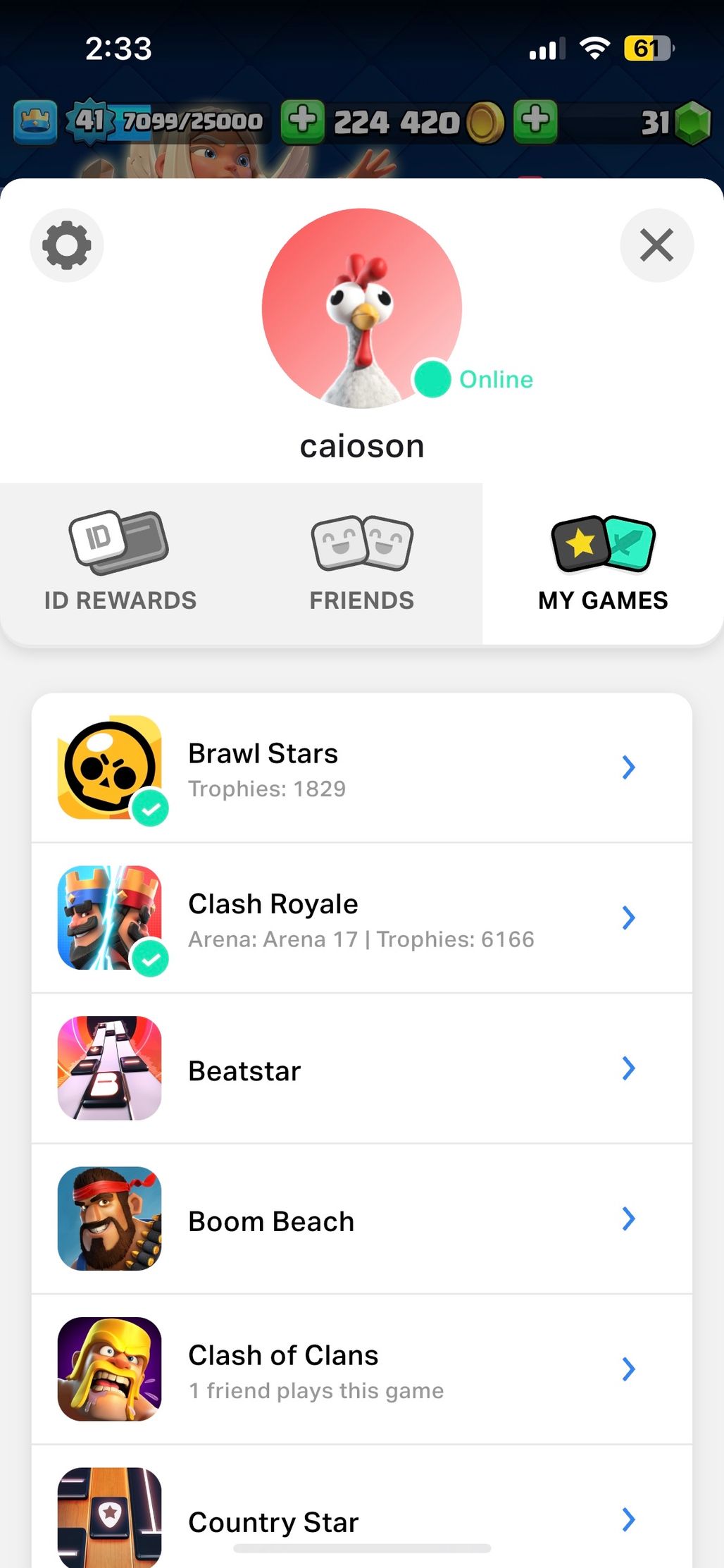Open Boom Beach from the list

coord(362,1219)
